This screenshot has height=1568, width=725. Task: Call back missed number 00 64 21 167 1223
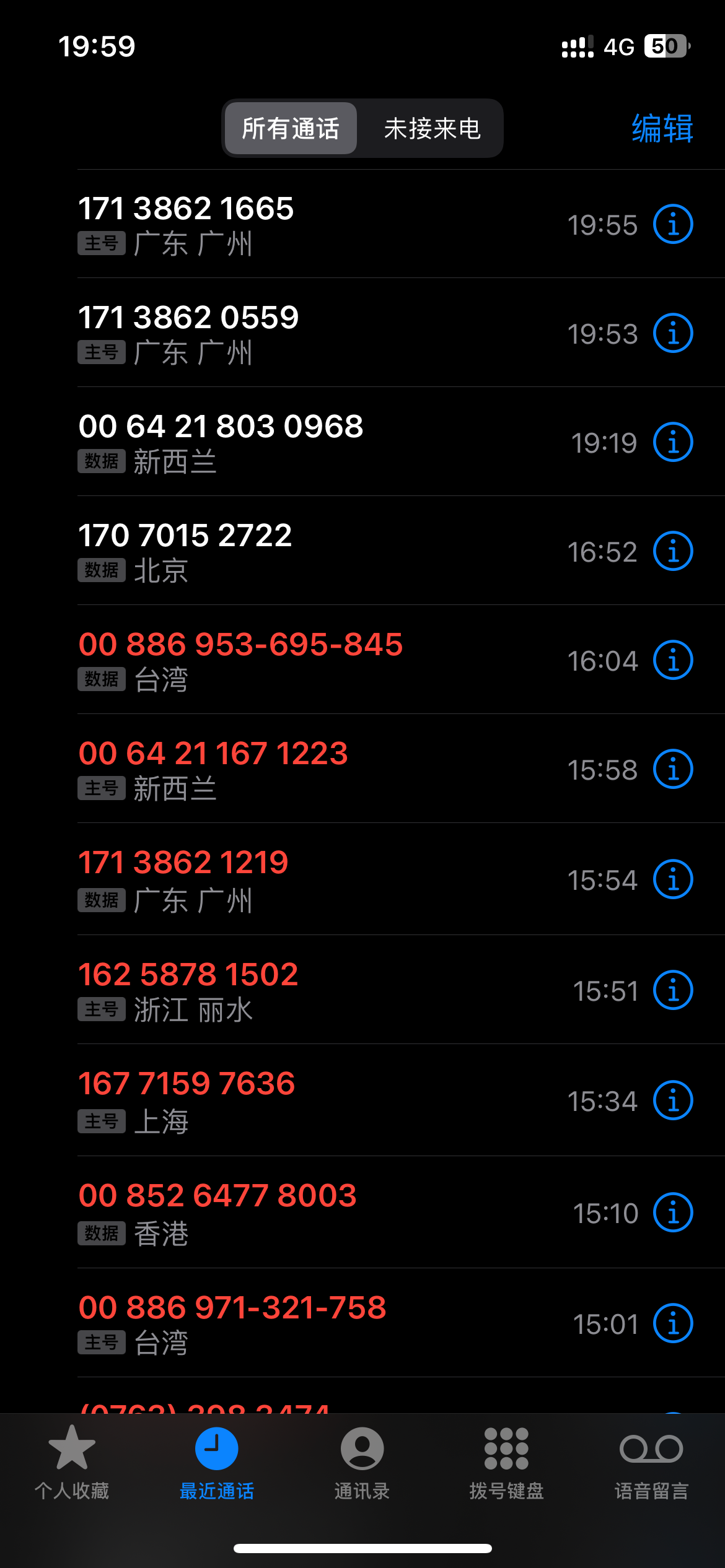213,754
